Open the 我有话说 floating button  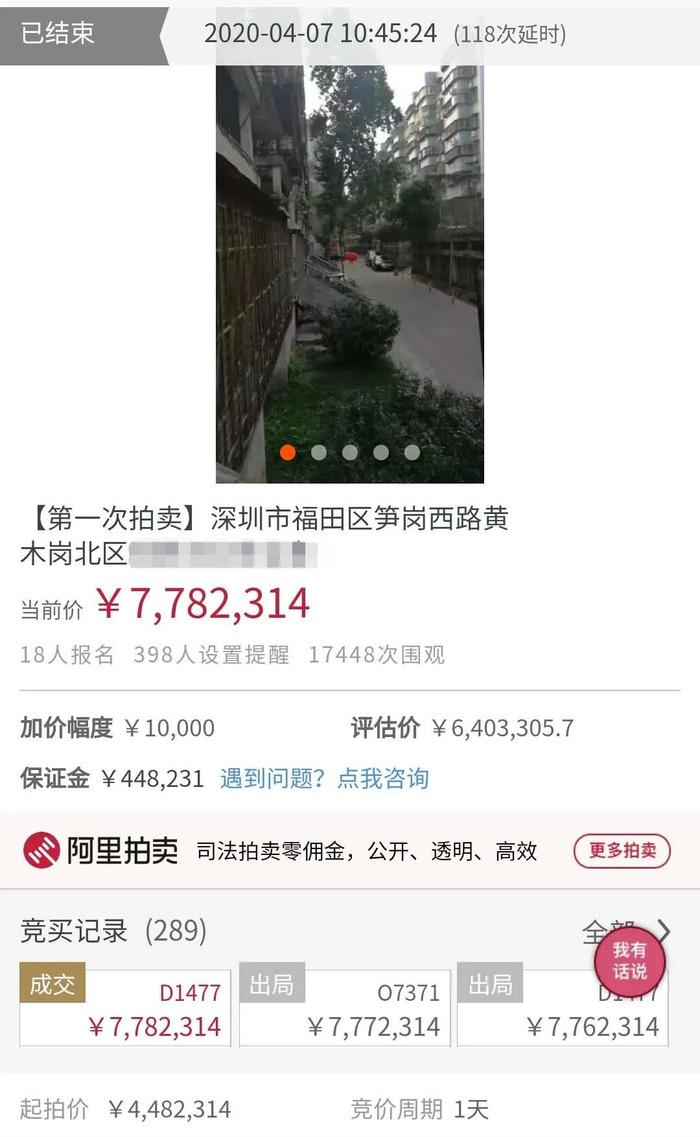629,961
